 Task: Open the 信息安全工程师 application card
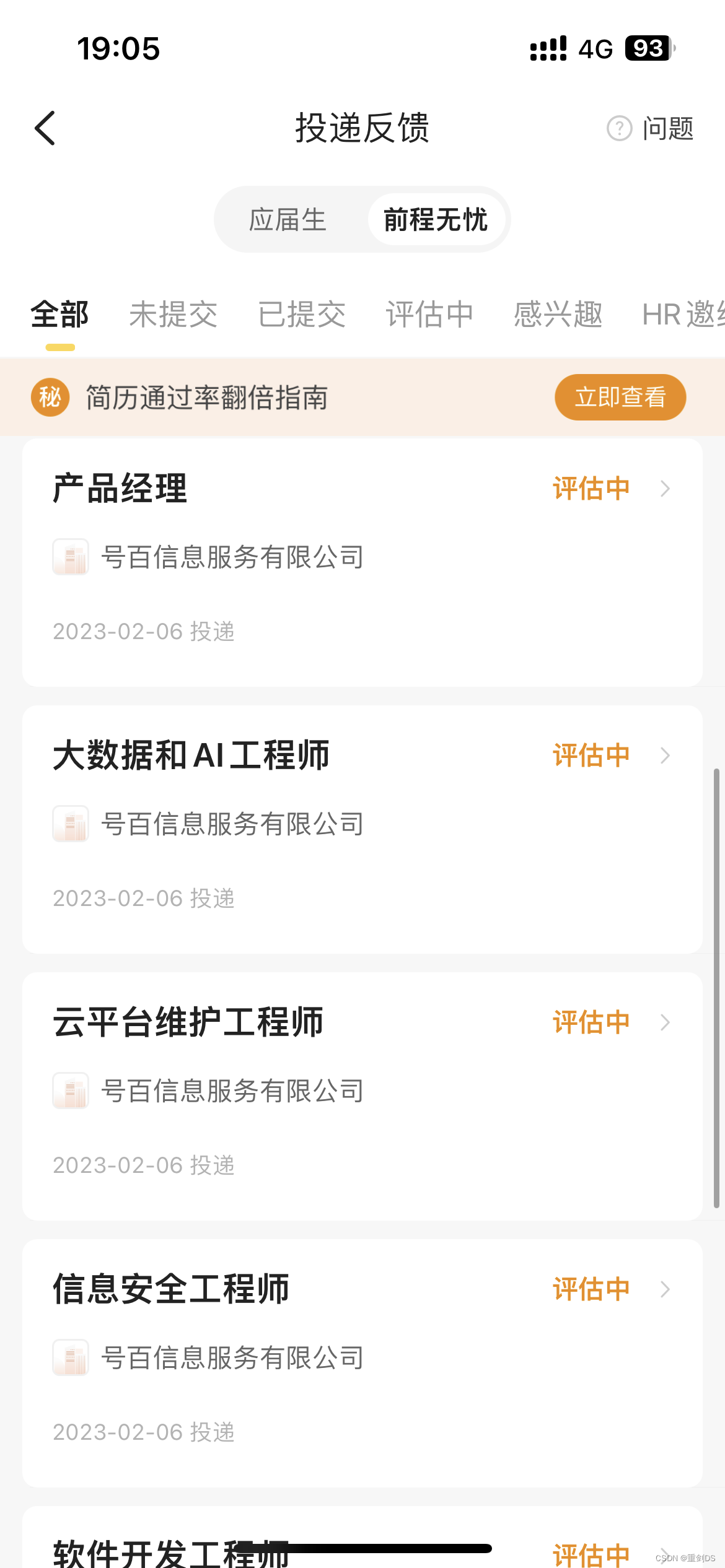[x=362, y=1362]
